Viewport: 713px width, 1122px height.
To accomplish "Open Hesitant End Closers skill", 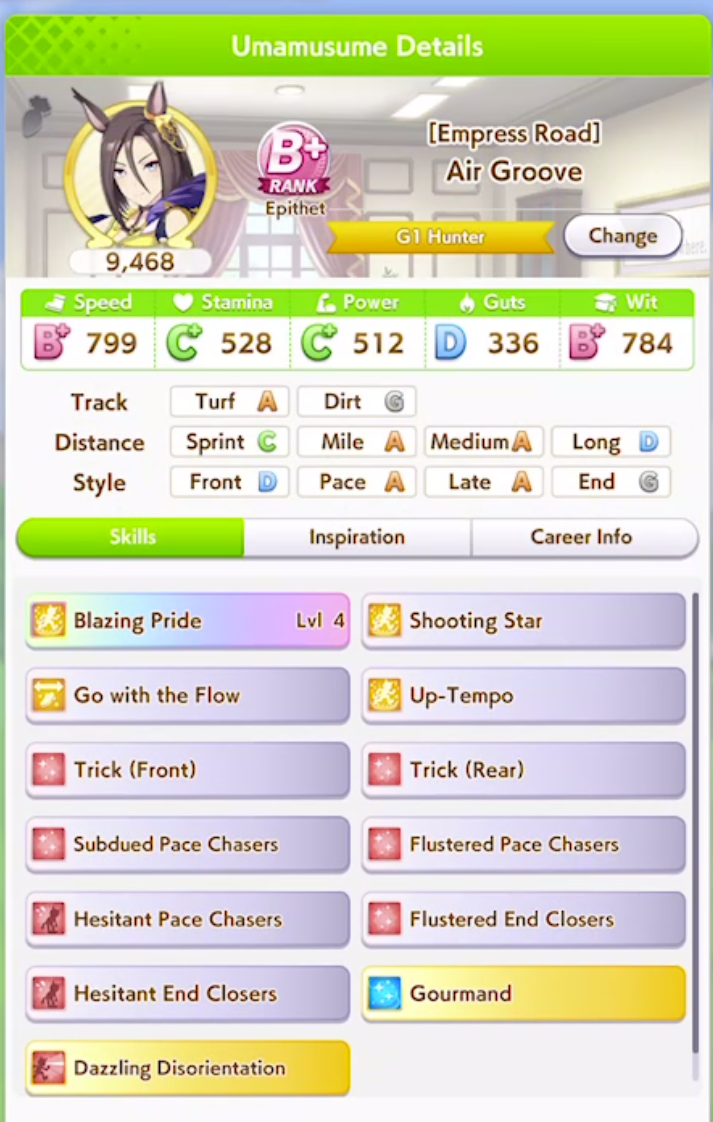I will coord(188,993).
